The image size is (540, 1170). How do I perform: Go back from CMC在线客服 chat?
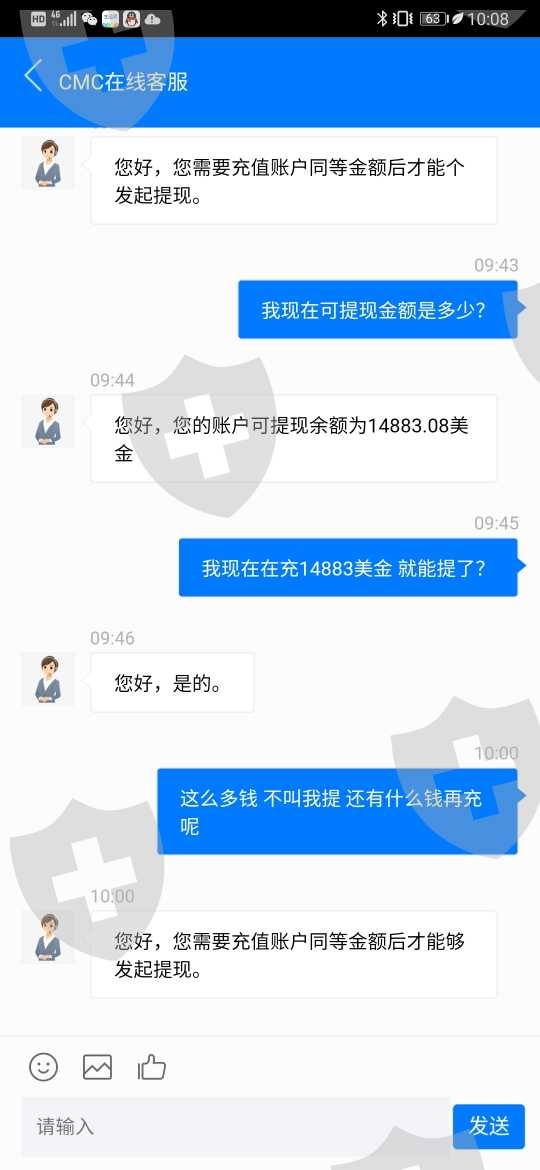(33, 77)
